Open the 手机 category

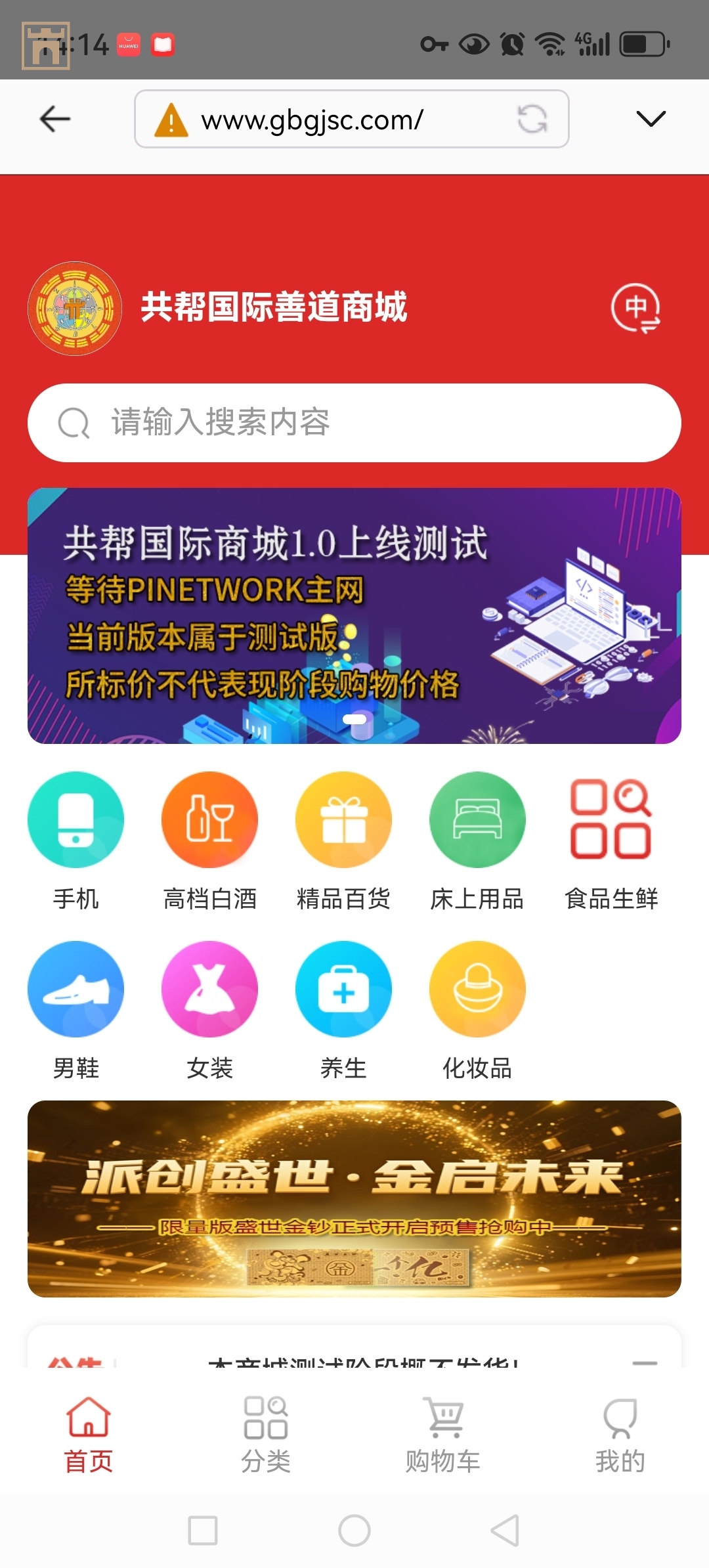[75, 840]
